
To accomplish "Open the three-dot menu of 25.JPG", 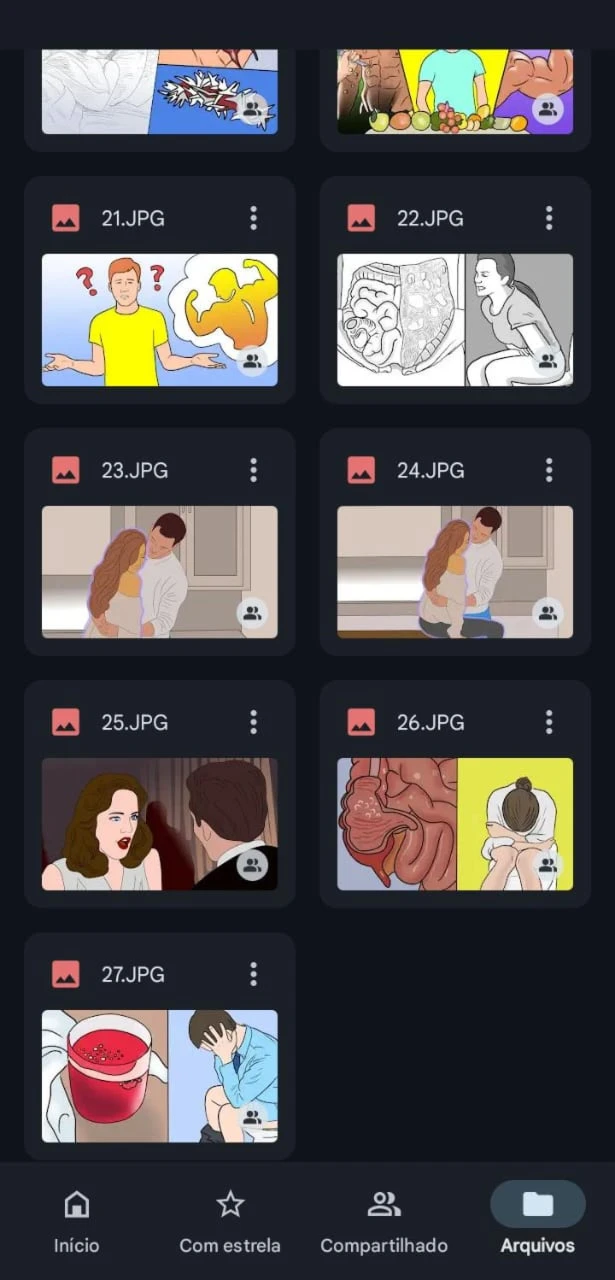I will point(254,722).
